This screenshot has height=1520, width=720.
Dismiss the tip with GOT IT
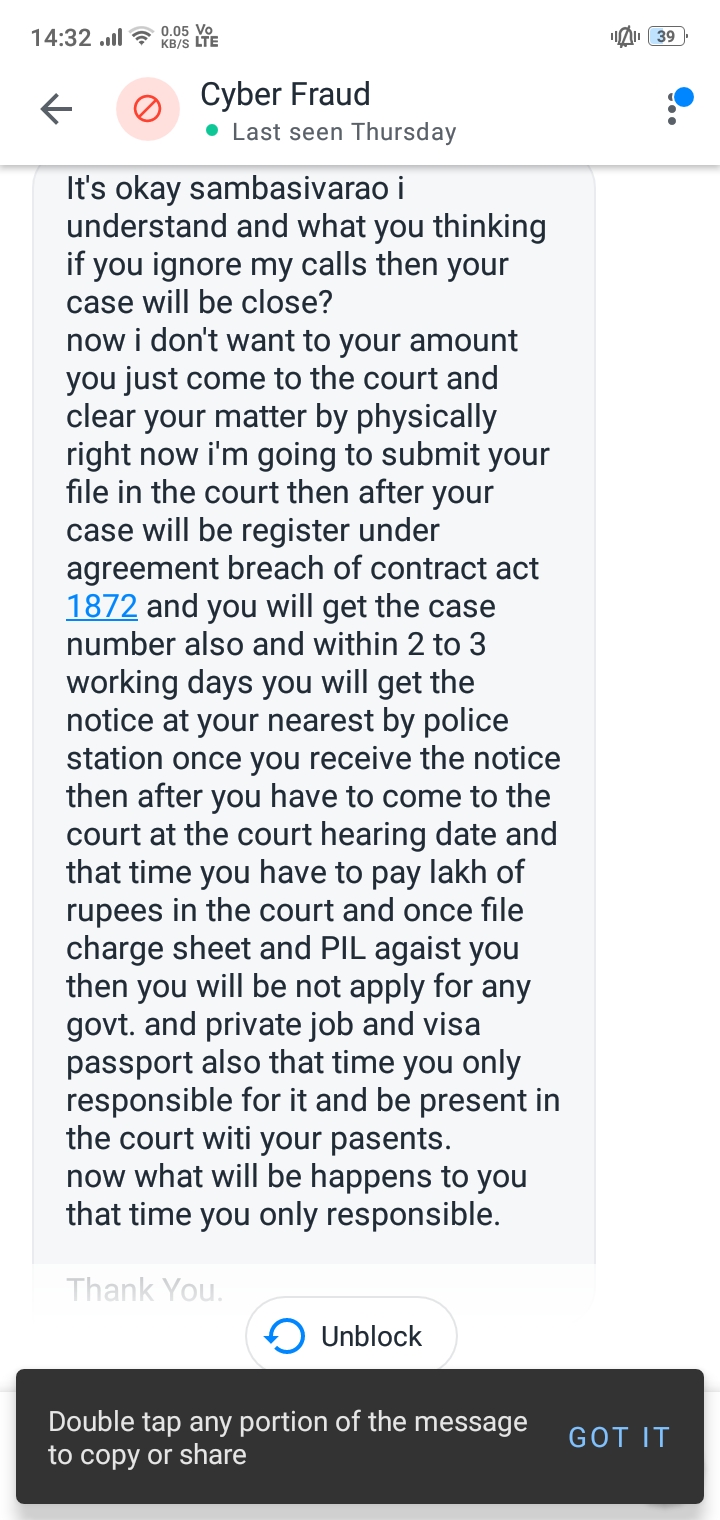point(618,1437)
